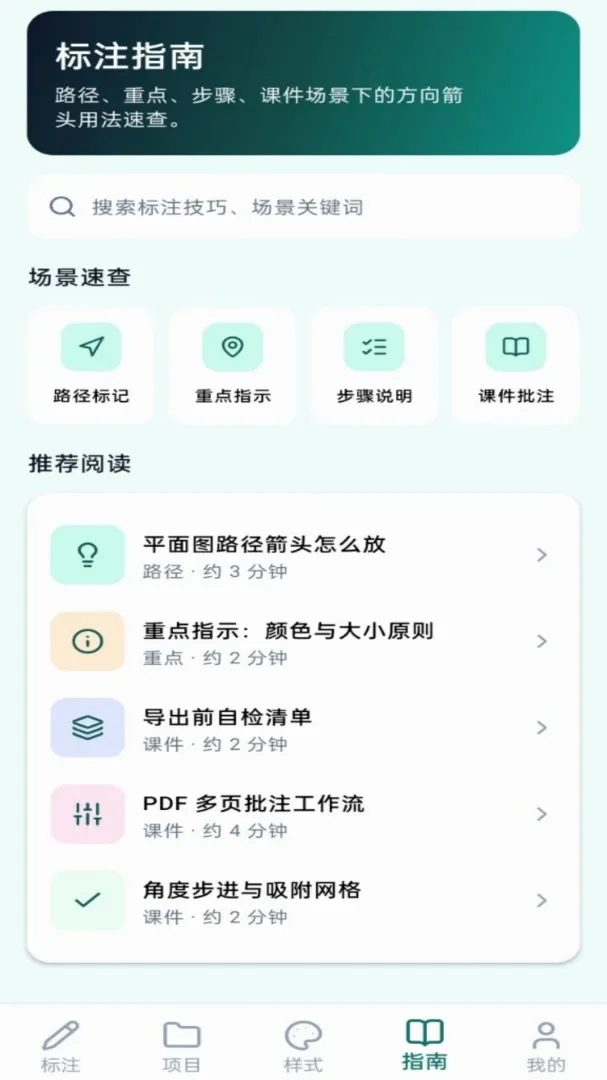Select the 步骤说明 scene card
The height and width of the screenshot is (1080, 607).
(374, 365)
